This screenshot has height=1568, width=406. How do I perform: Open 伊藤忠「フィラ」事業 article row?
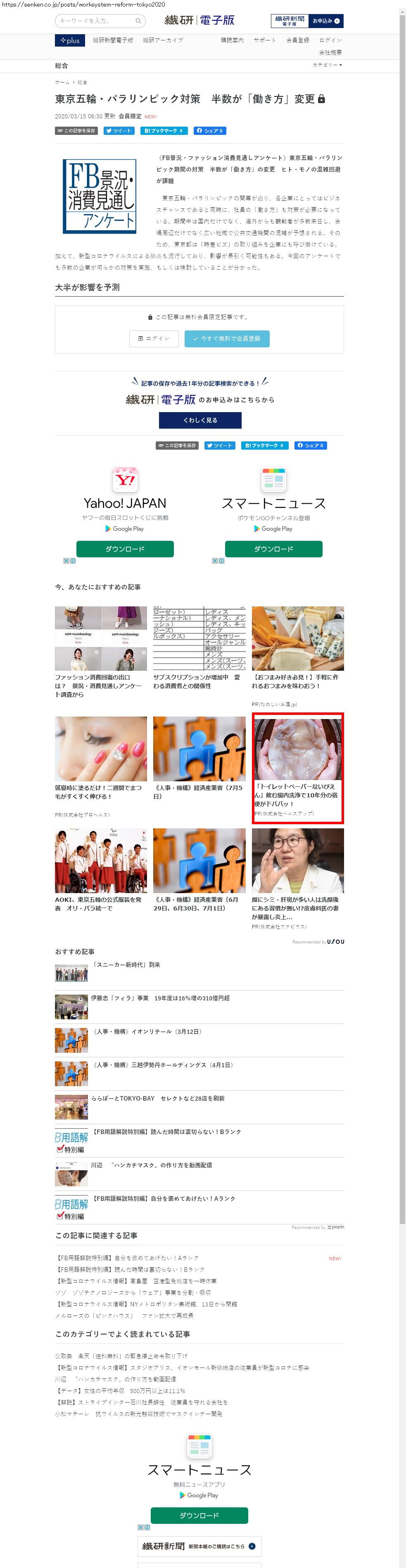pos(160,998)
